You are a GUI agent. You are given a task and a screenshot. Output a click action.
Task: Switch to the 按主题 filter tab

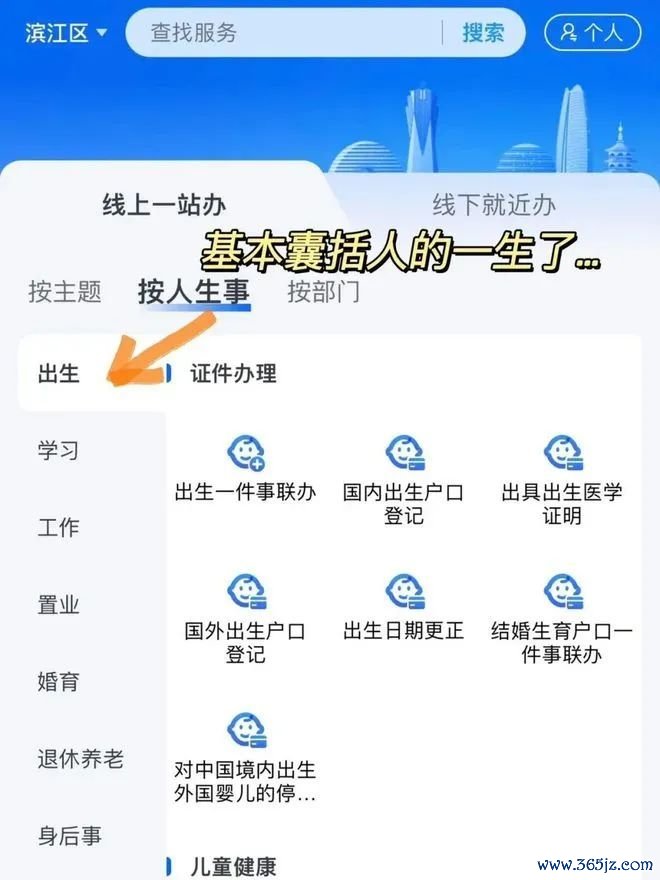[x=65, y=292]
